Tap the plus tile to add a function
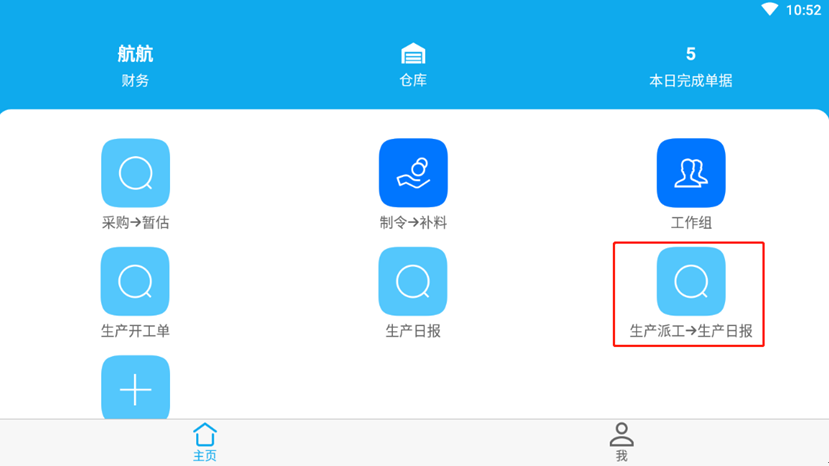The width and height of the screenshot is (829, 466). pyautogui.click(x=135, y=388)
